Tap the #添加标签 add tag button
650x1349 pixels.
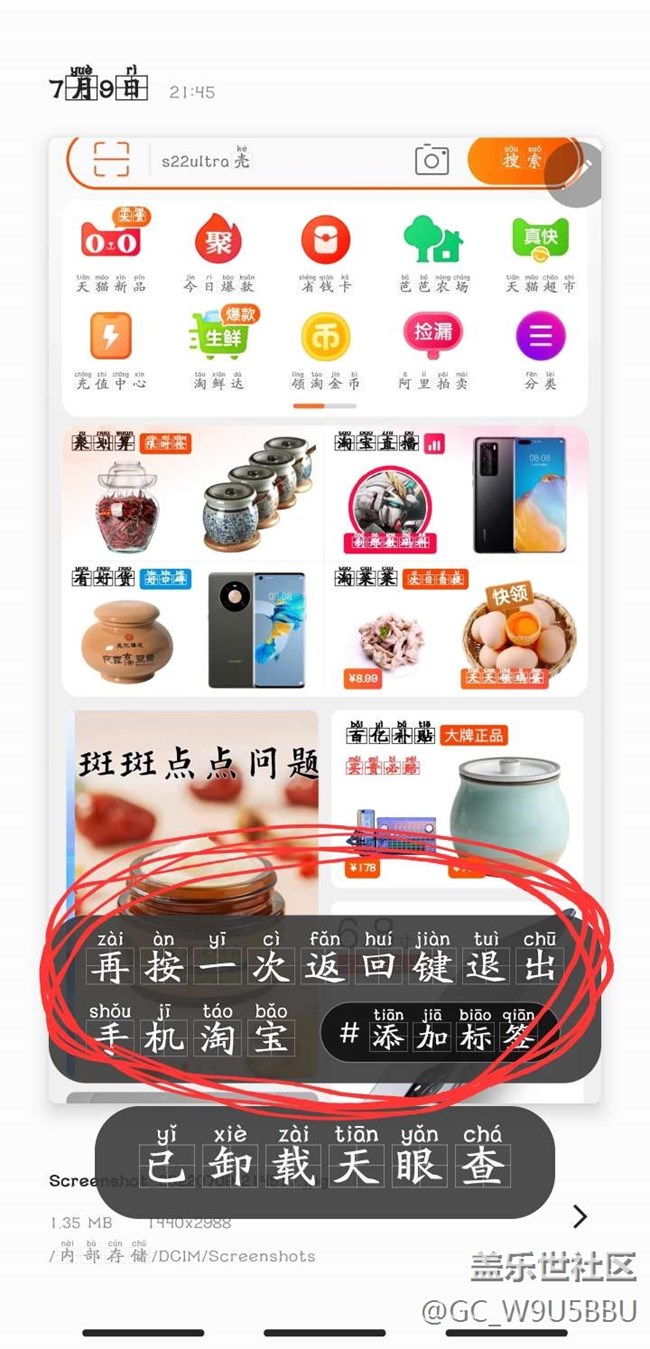coord(438,1032)
